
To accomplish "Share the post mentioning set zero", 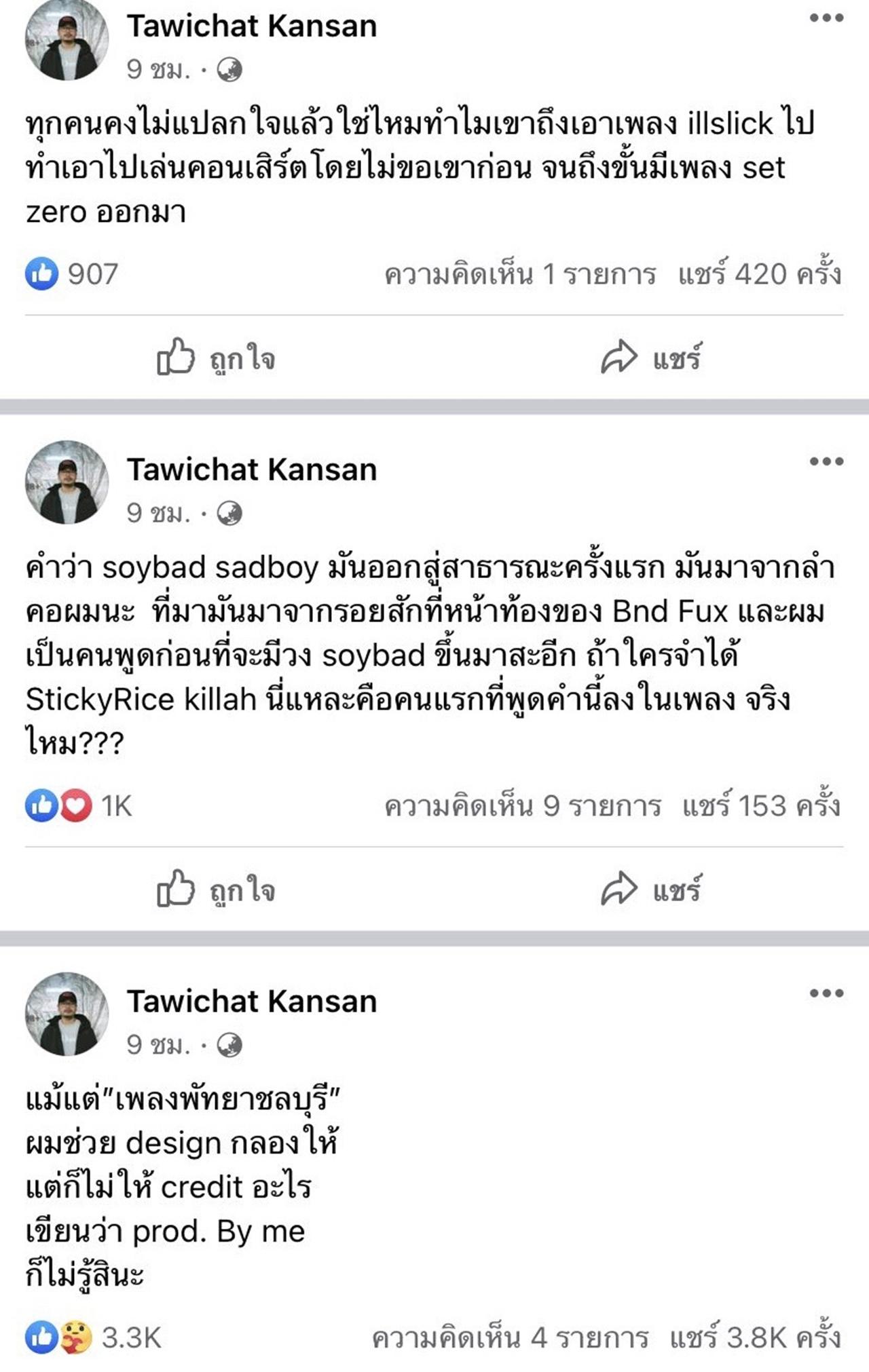I will click(650, 358).
